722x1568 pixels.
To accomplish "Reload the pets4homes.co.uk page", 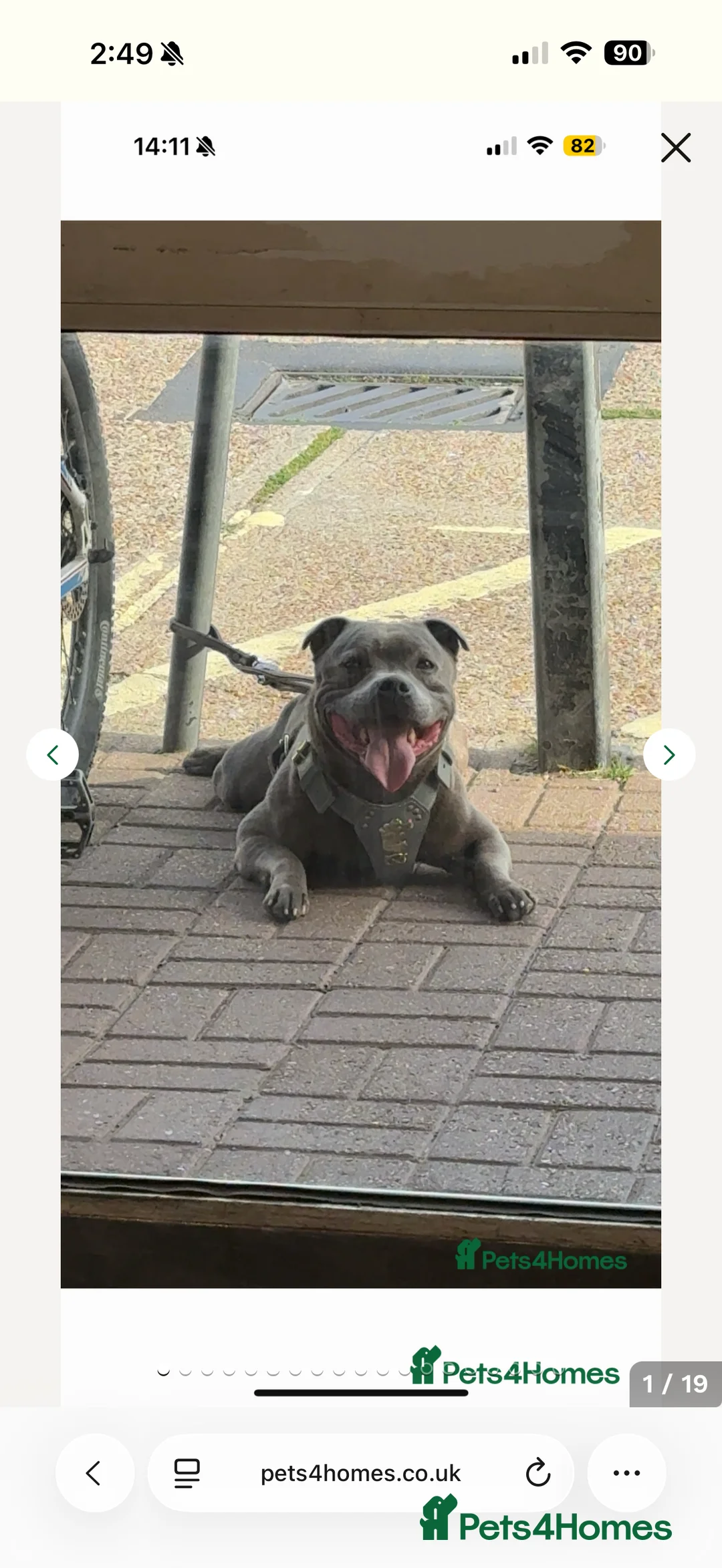I will tap(538, 1473).
